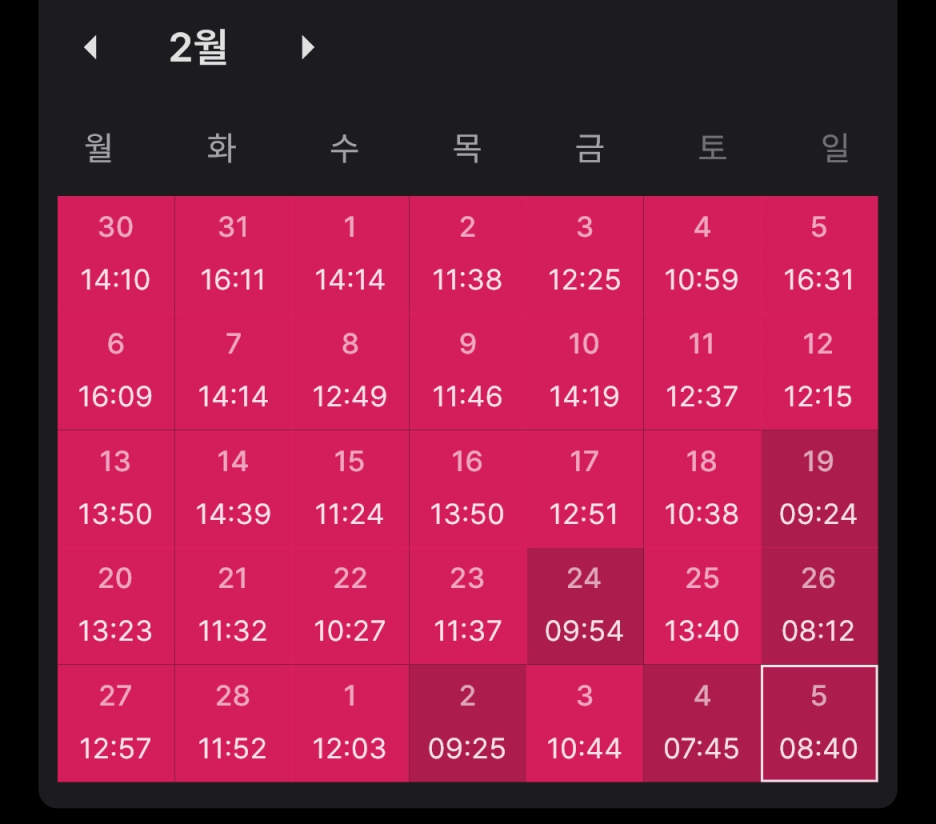
Task: Select day 31 with 16:11
Action: pyautogui.click(x=233, y=254)
